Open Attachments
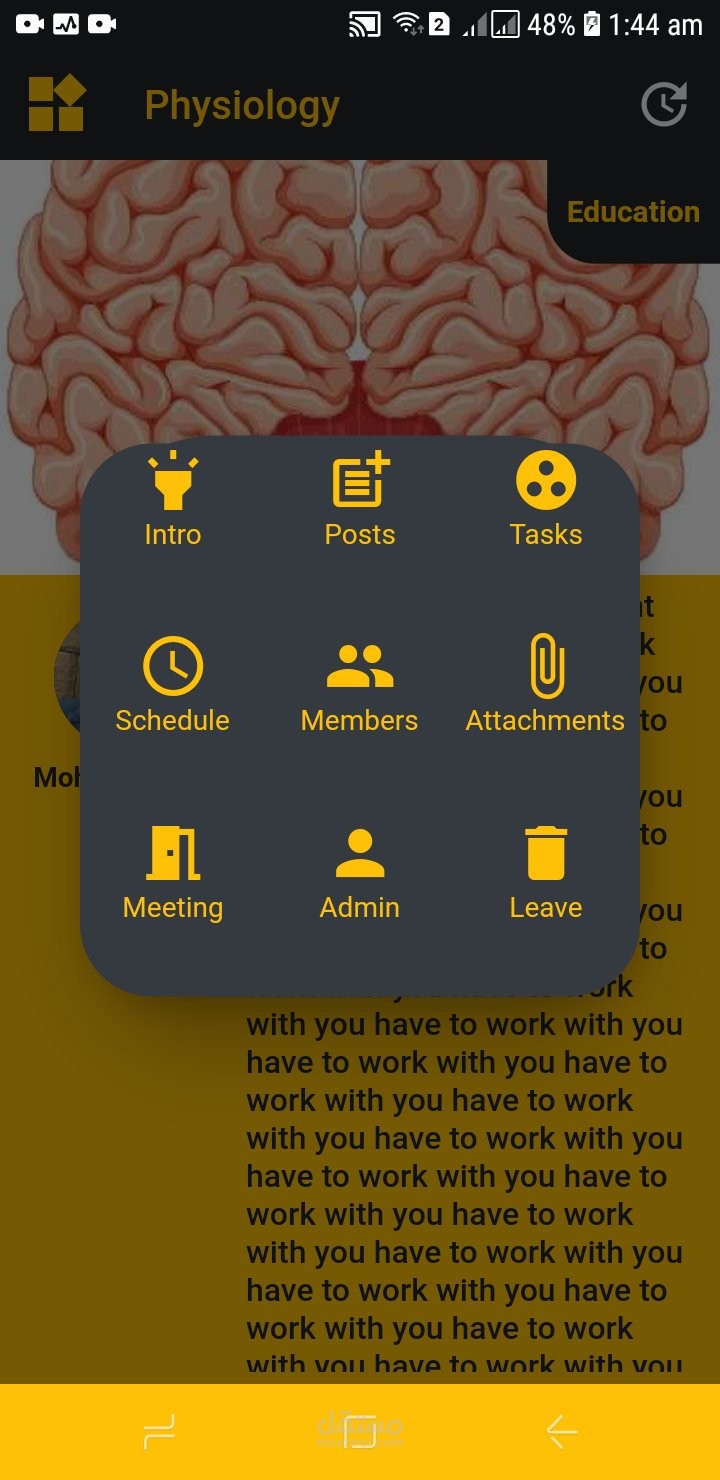720x1480 pixels. [546, 686]
